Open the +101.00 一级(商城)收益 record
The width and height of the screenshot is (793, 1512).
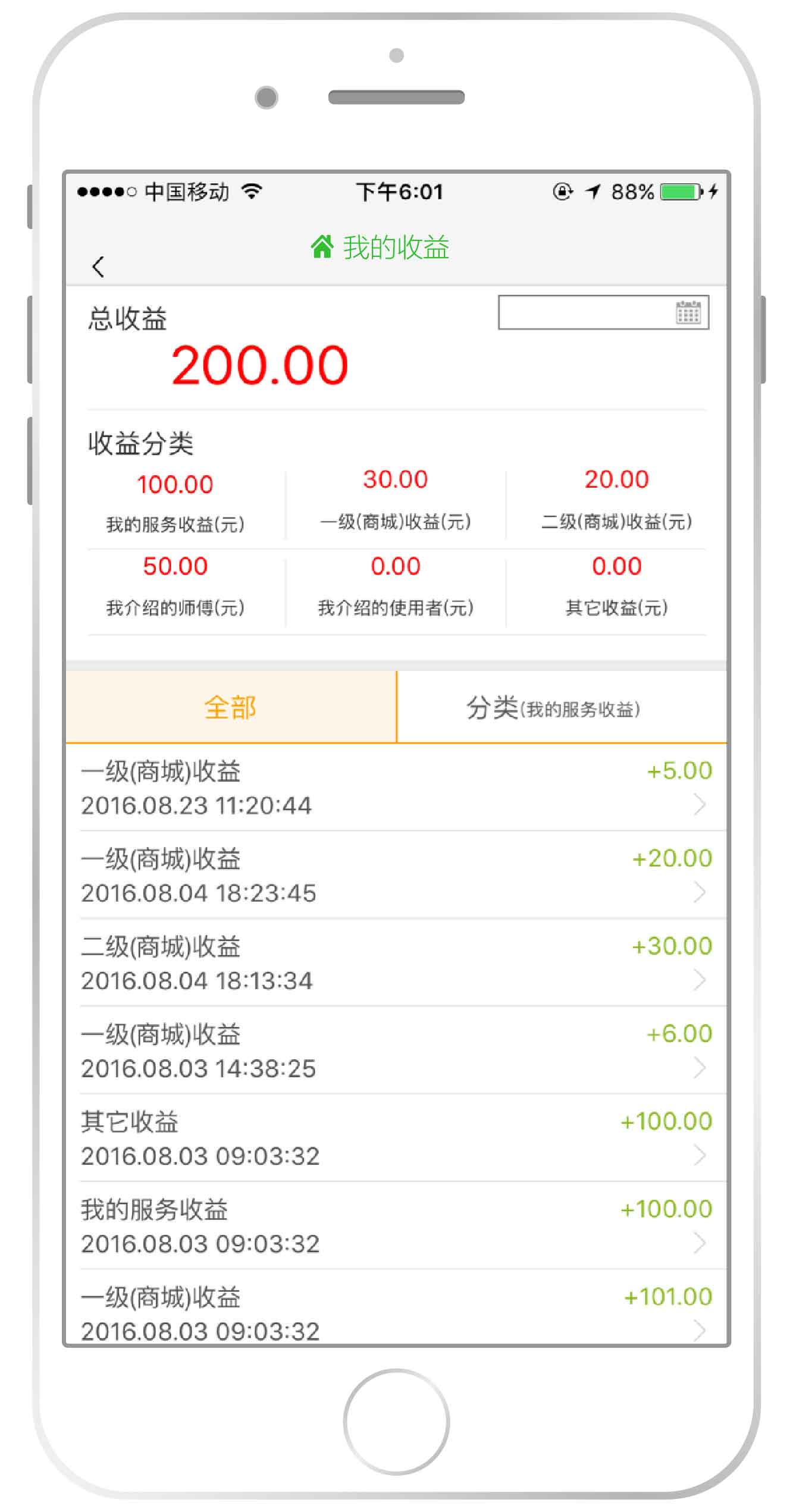pyautogui.click(x=396, y=1310)
